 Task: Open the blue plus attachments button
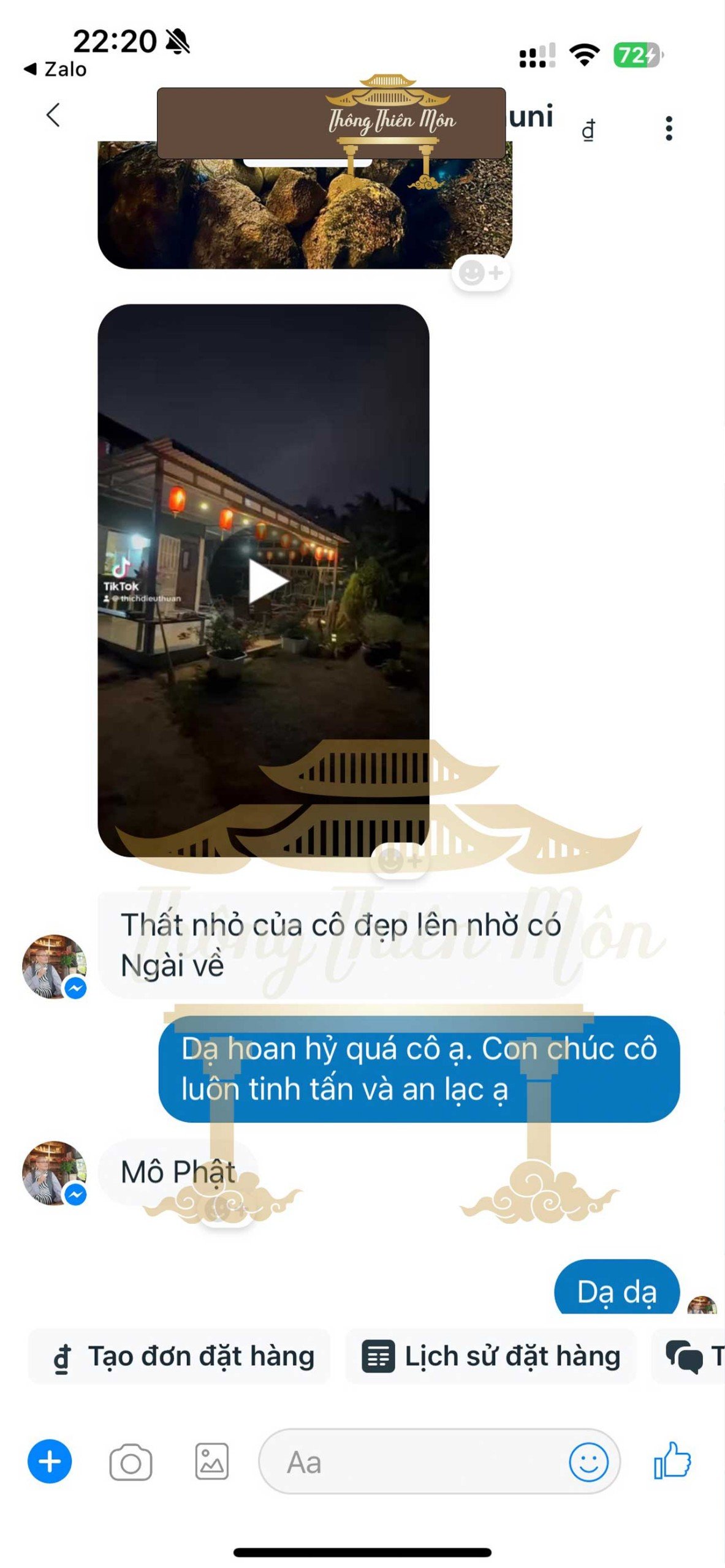click(x=50, y=1461)
